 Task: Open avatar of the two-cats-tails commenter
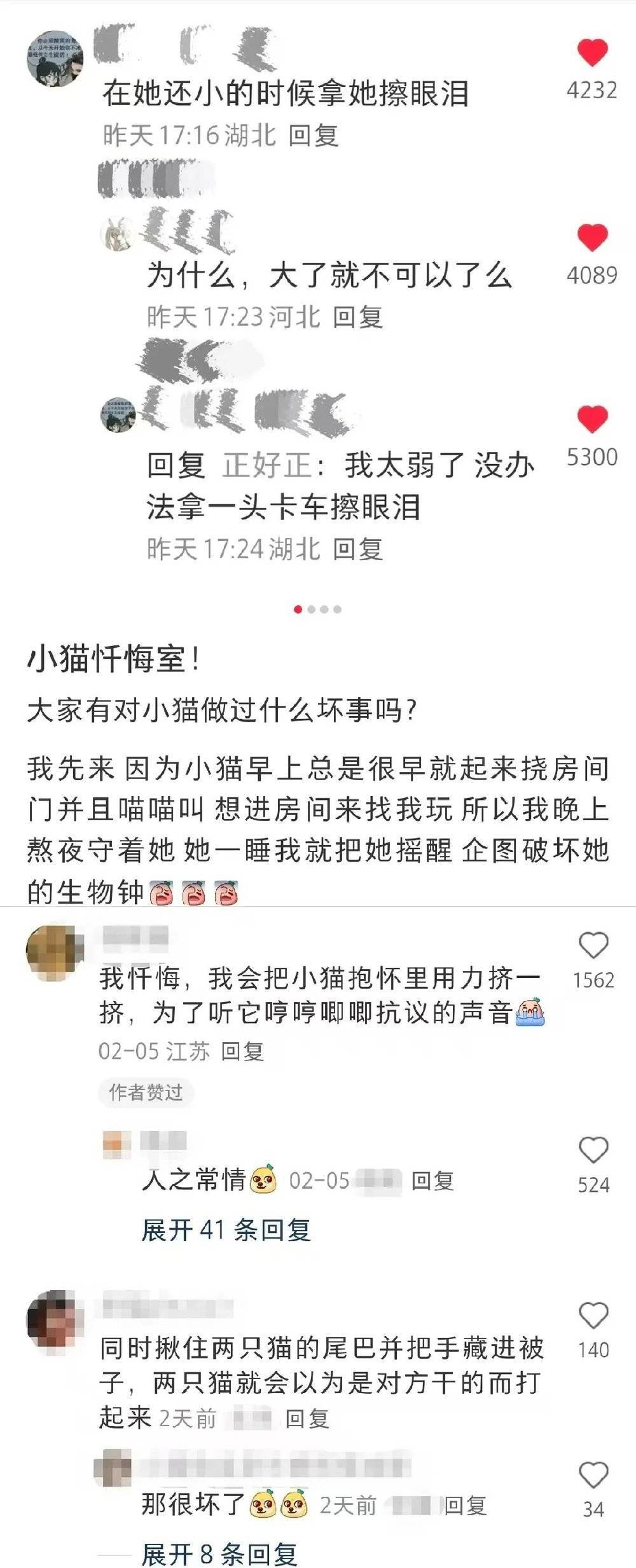click(55, 1320)
